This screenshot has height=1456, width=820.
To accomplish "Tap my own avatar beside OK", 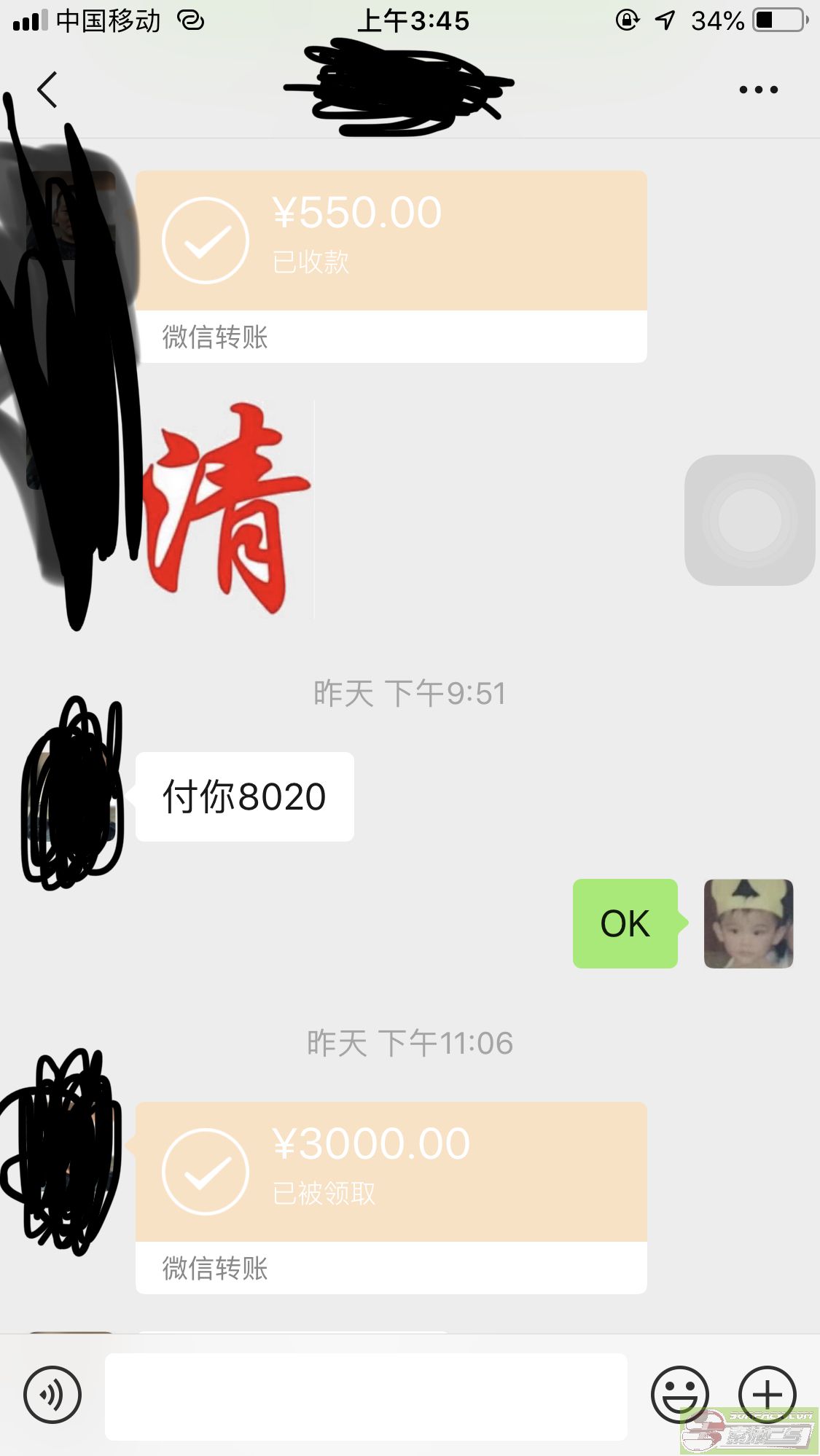I will point(749,923).
